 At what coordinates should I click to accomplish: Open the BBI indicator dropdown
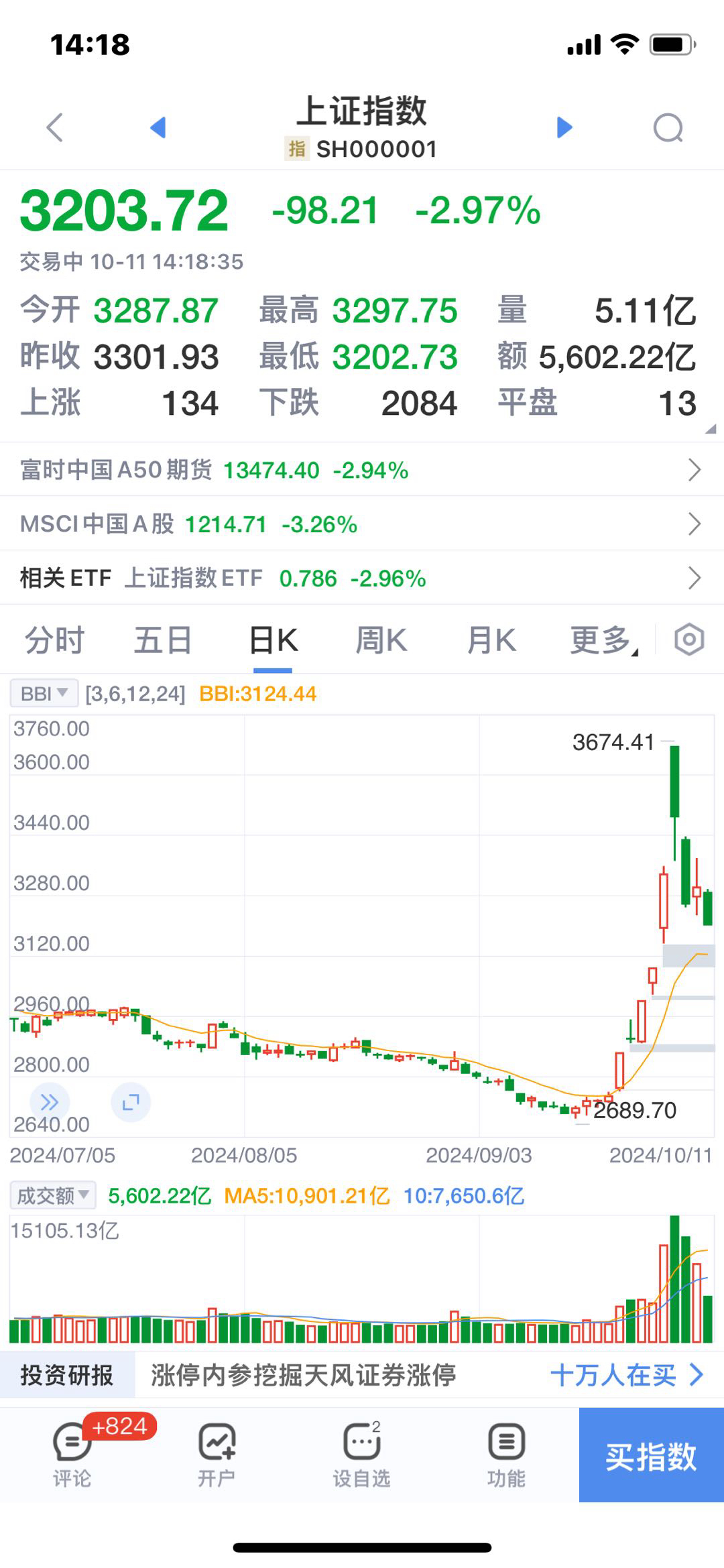tap(44, 693)
